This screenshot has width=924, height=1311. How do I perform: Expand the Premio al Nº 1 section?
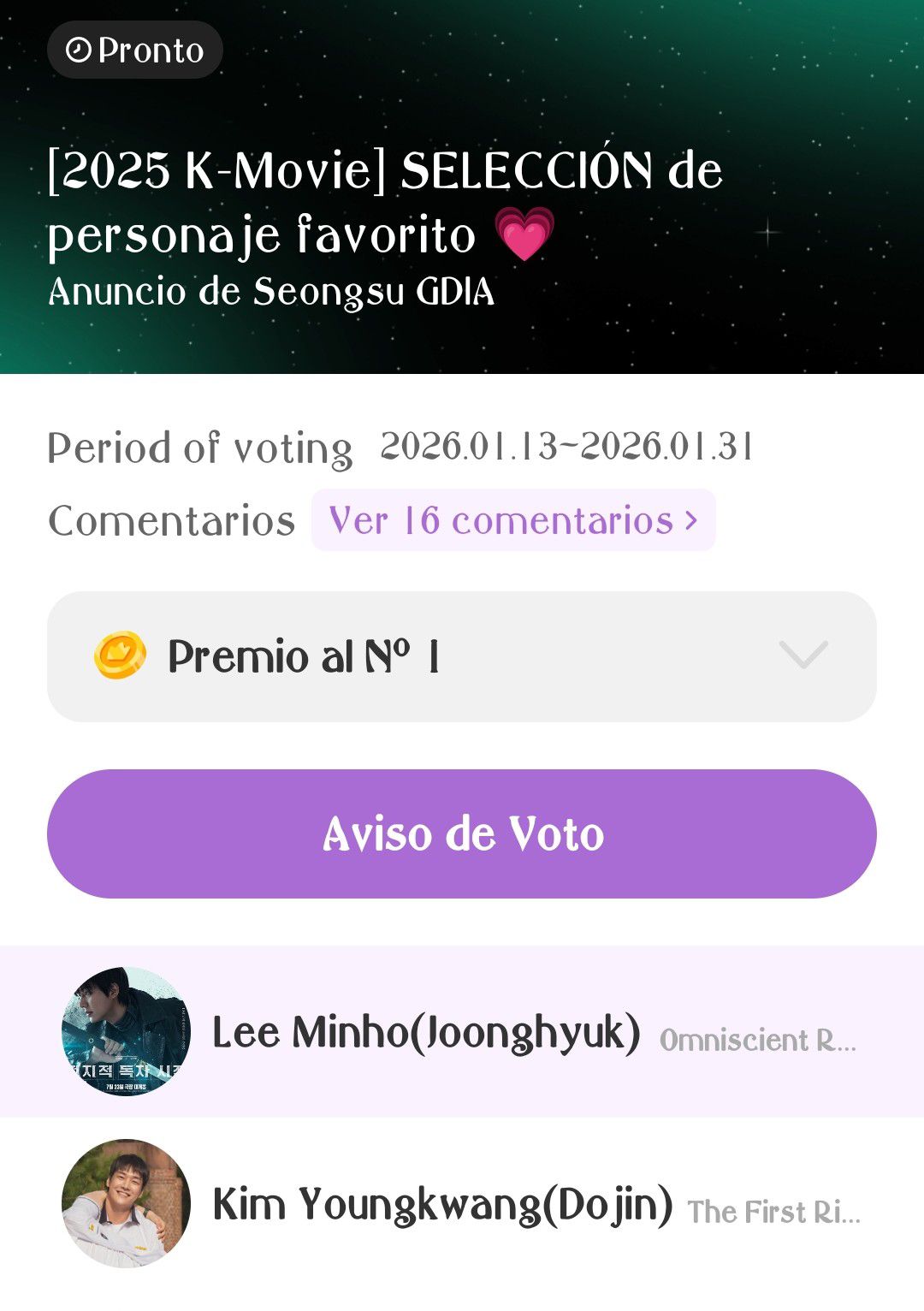803,656
